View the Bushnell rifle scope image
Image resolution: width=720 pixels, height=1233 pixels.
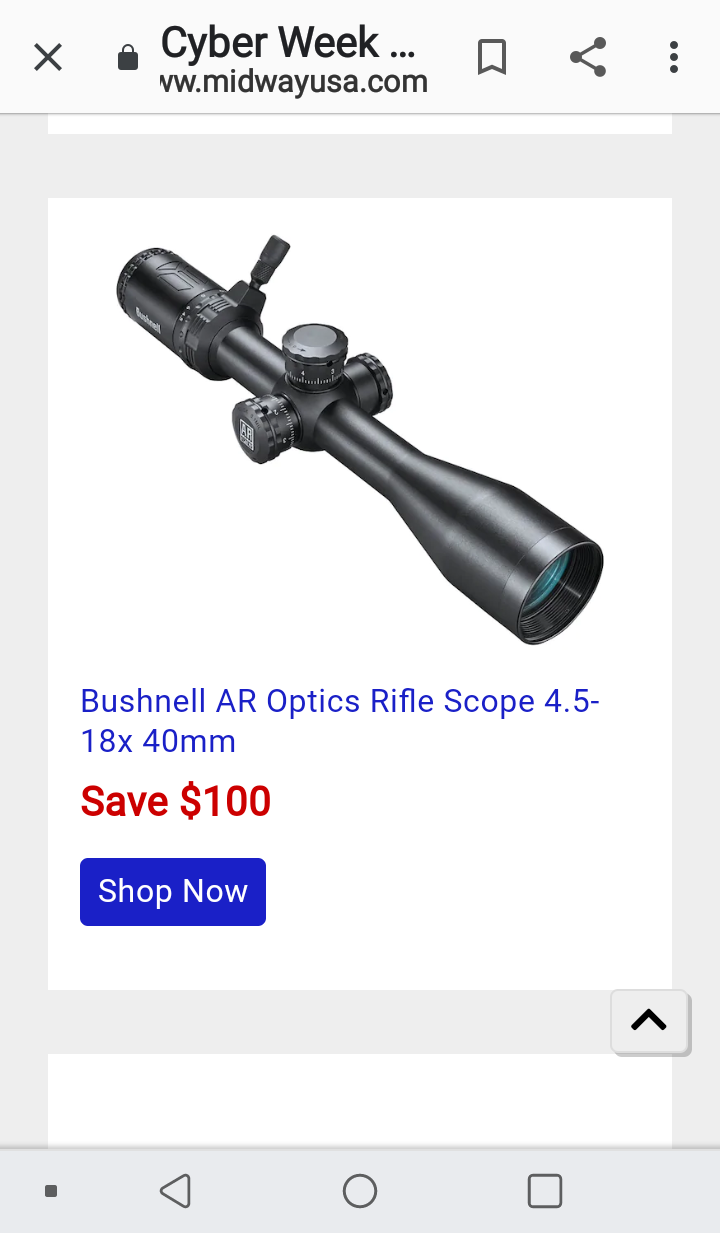360,440
